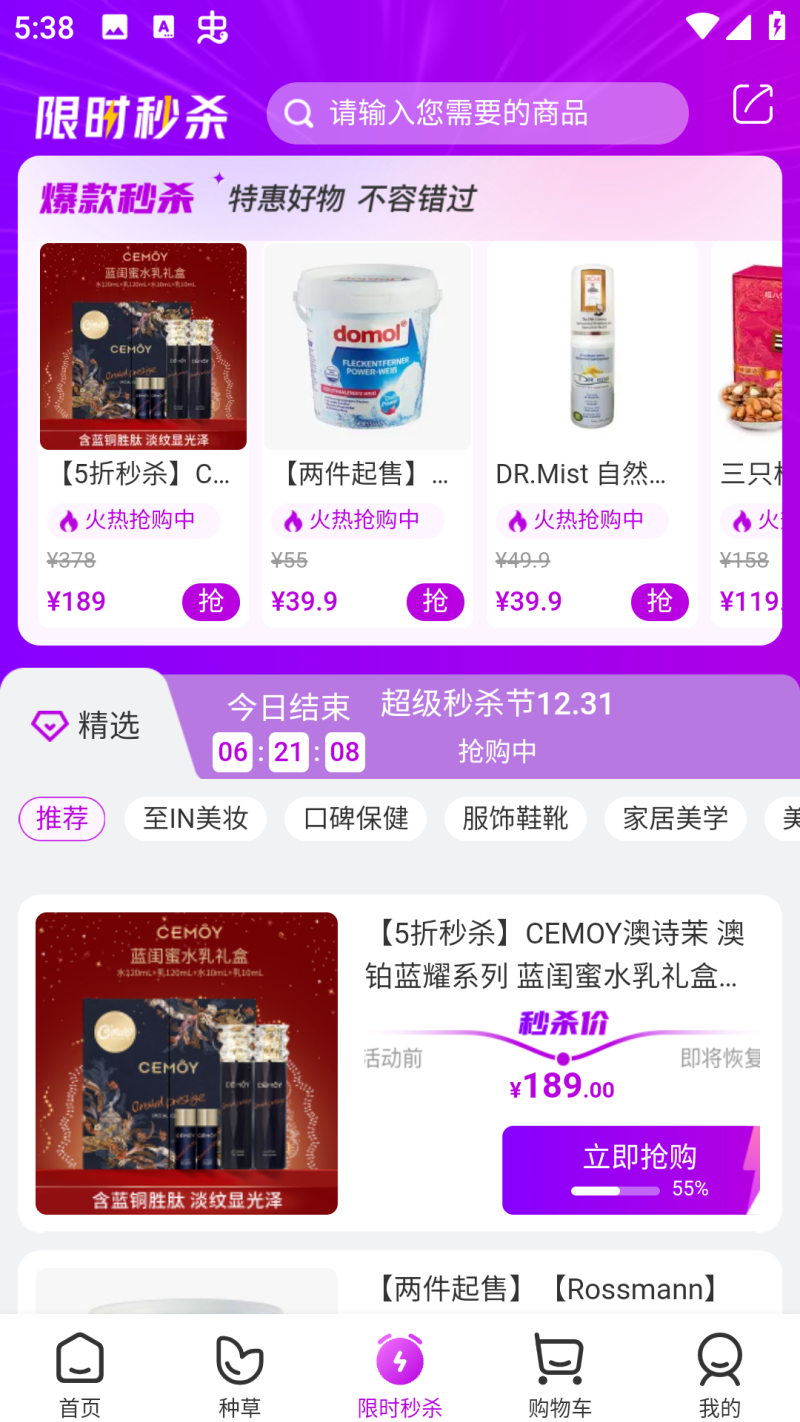Filter by 至IN美妆

(195, 819)
